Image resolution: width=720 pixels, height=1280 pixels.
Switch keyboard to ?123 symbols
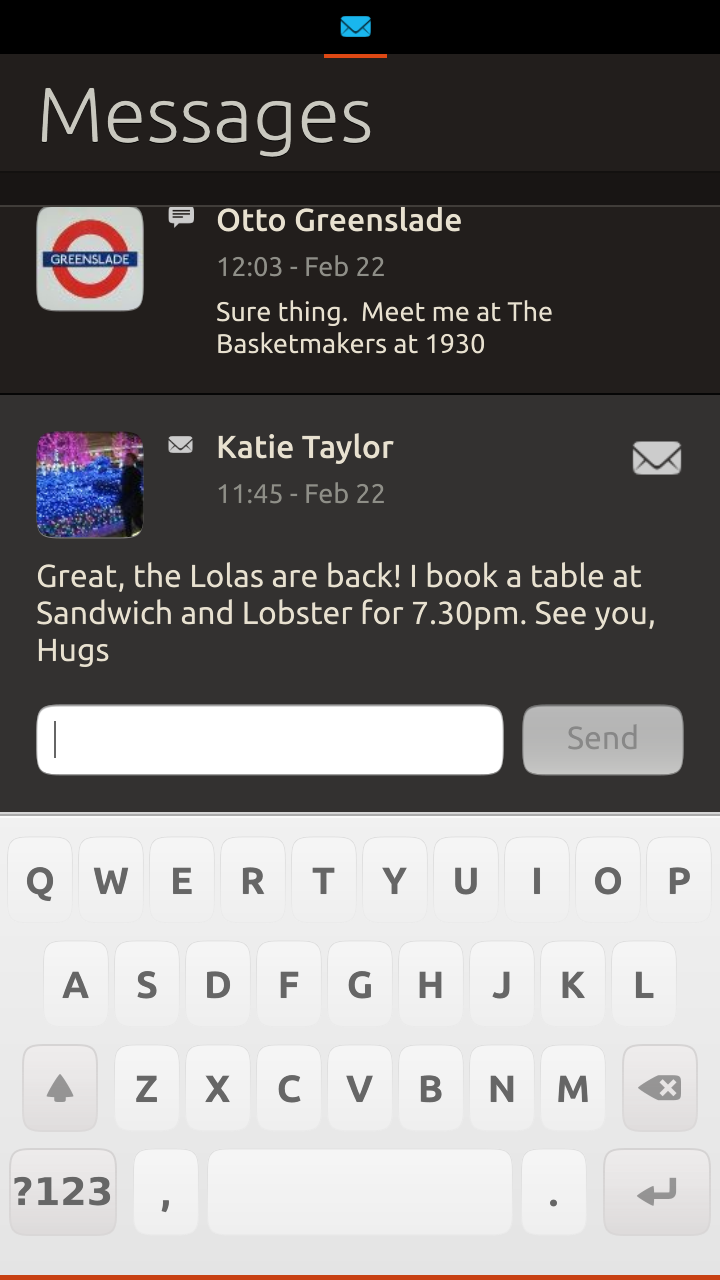click(x=63, y=1192)
